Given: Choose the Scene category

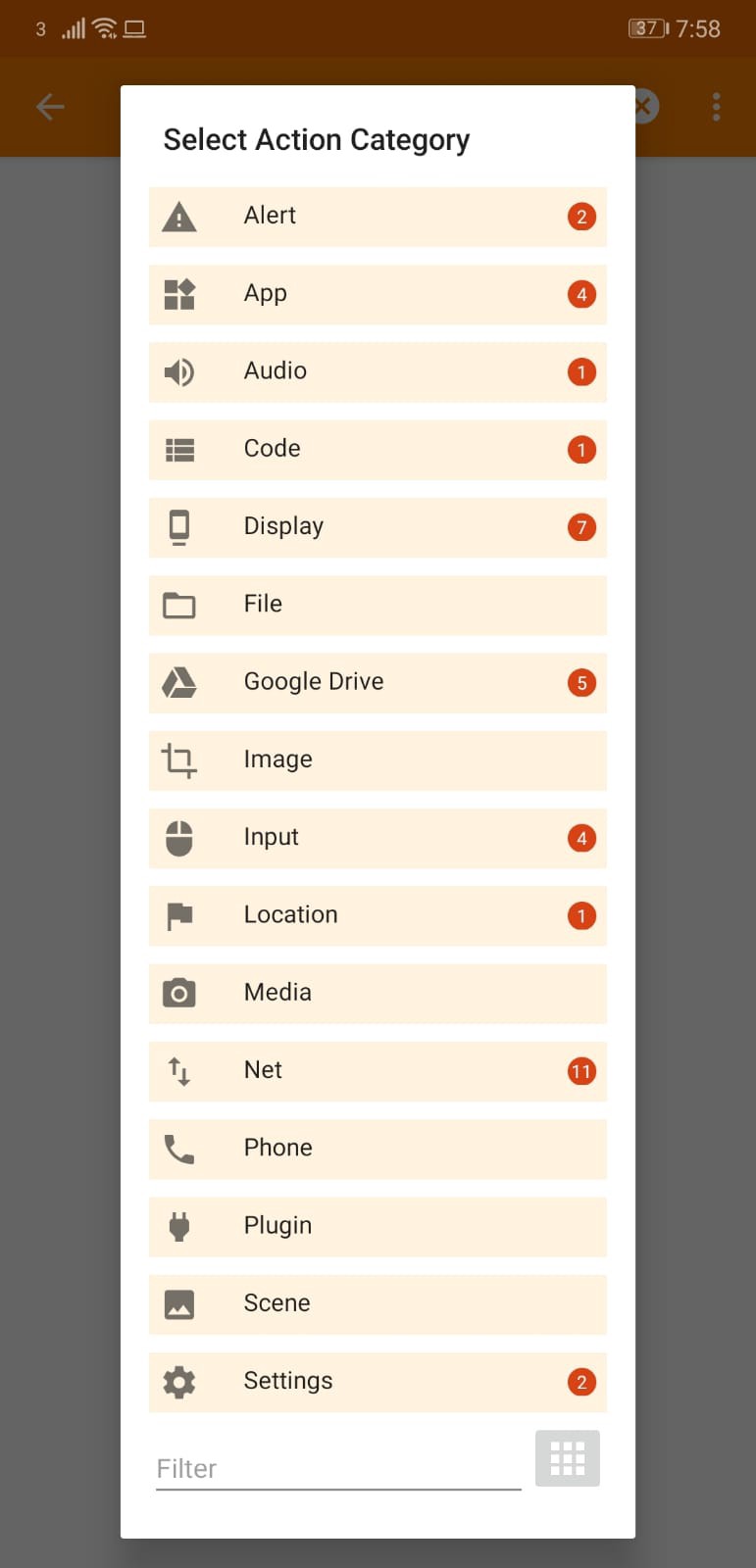Looking at the screenshot, I should 378,1303.
